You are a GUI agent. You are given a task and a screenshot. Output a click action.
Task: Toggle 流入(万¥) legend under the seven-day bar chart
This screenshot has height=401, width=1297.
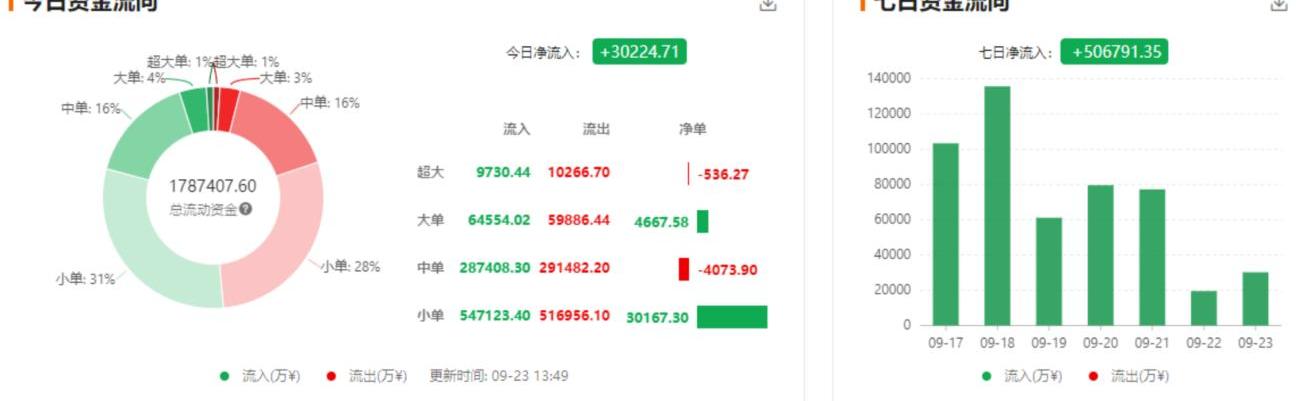coord(1023,376)
